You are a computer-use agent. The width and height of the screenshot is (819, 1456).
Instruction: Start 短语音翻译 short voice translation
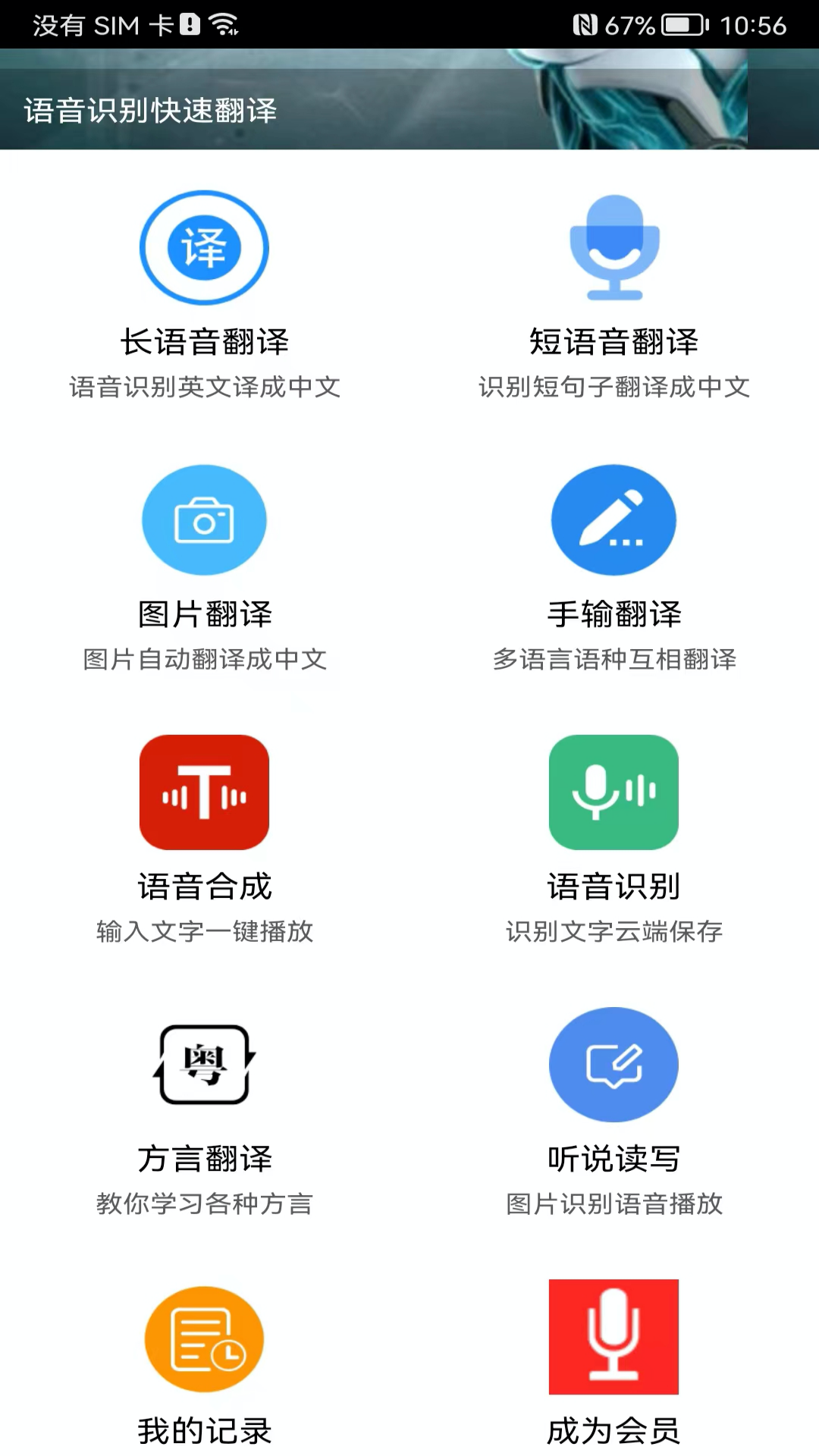614,249
